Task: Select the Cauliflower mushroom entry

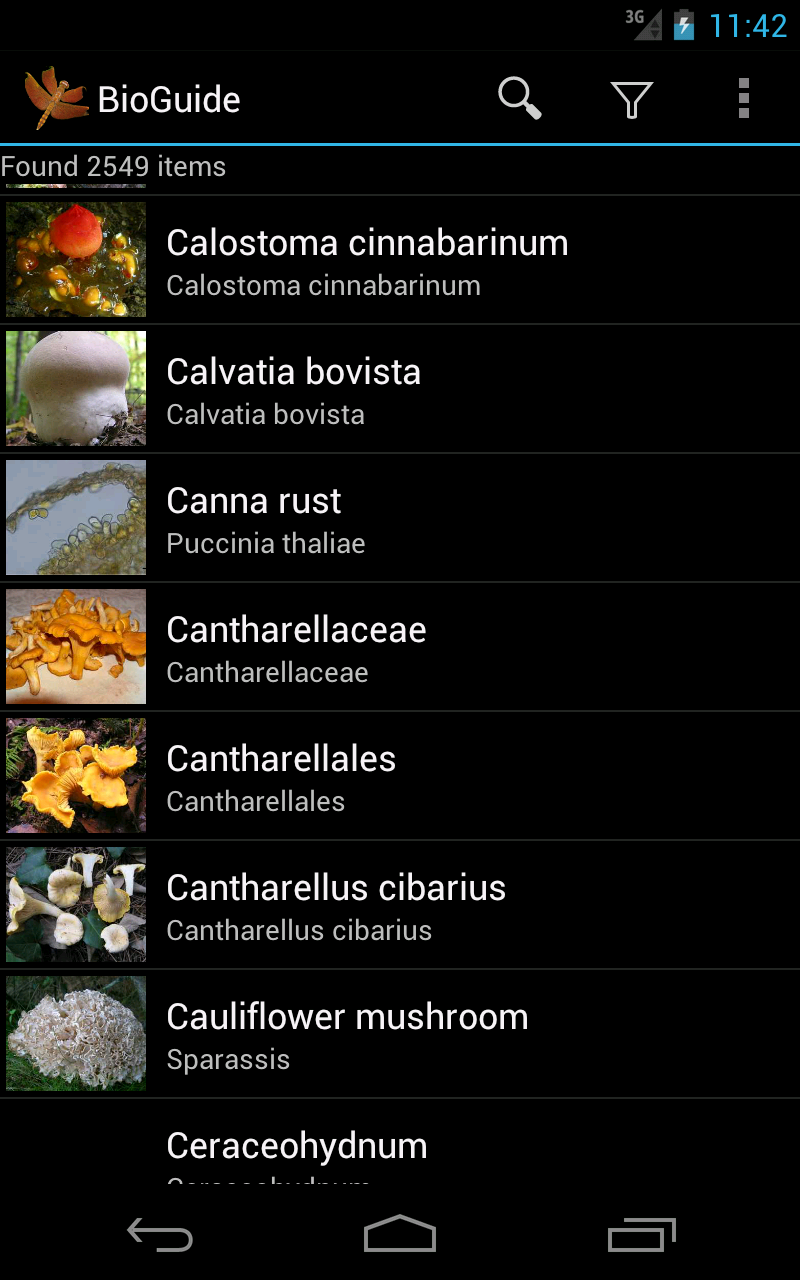Action: coord(400,1033)
